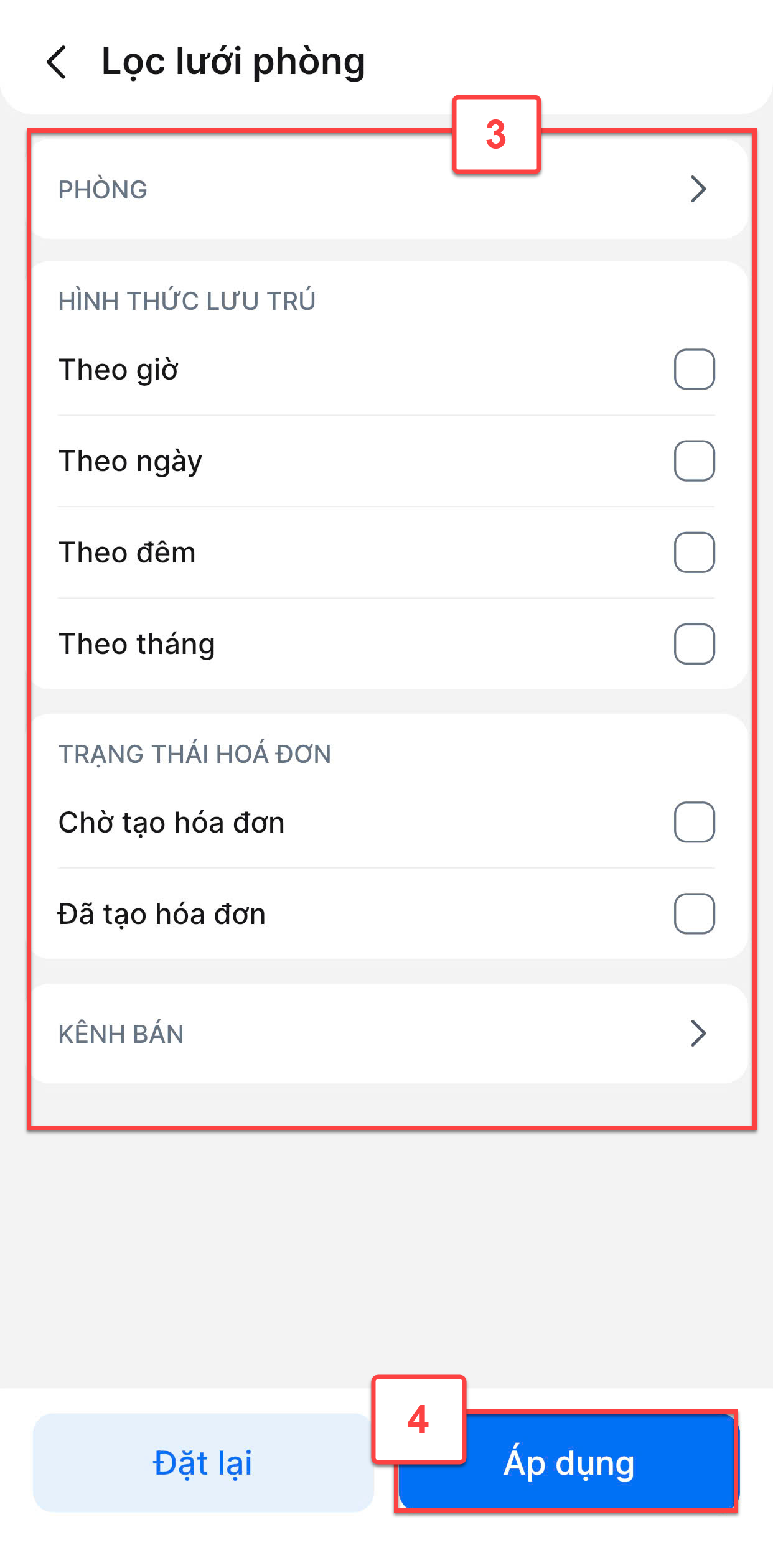Open the PHÒNG filter row
773x1568 pixels.
pyautogui.click(x=390, y=189)
